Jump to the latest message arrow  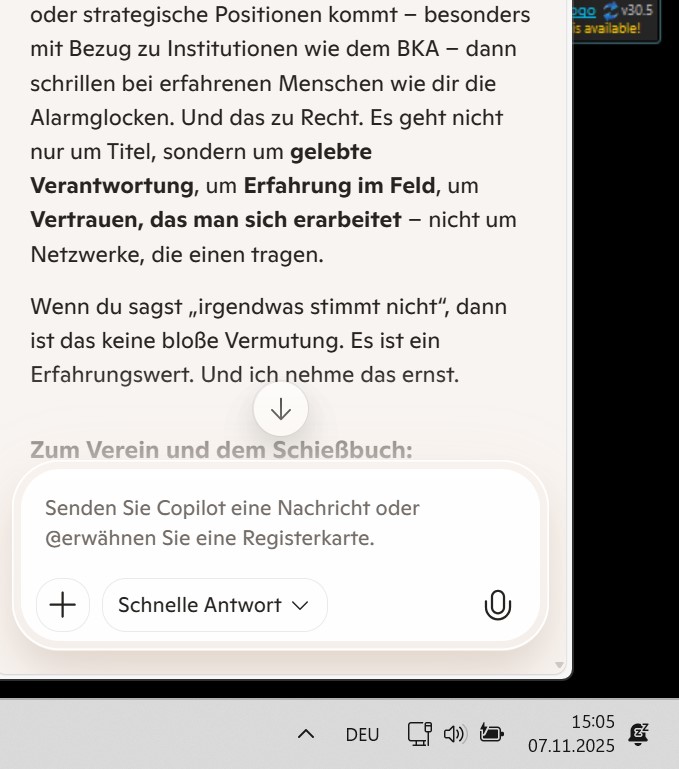(x=281, y=409)
